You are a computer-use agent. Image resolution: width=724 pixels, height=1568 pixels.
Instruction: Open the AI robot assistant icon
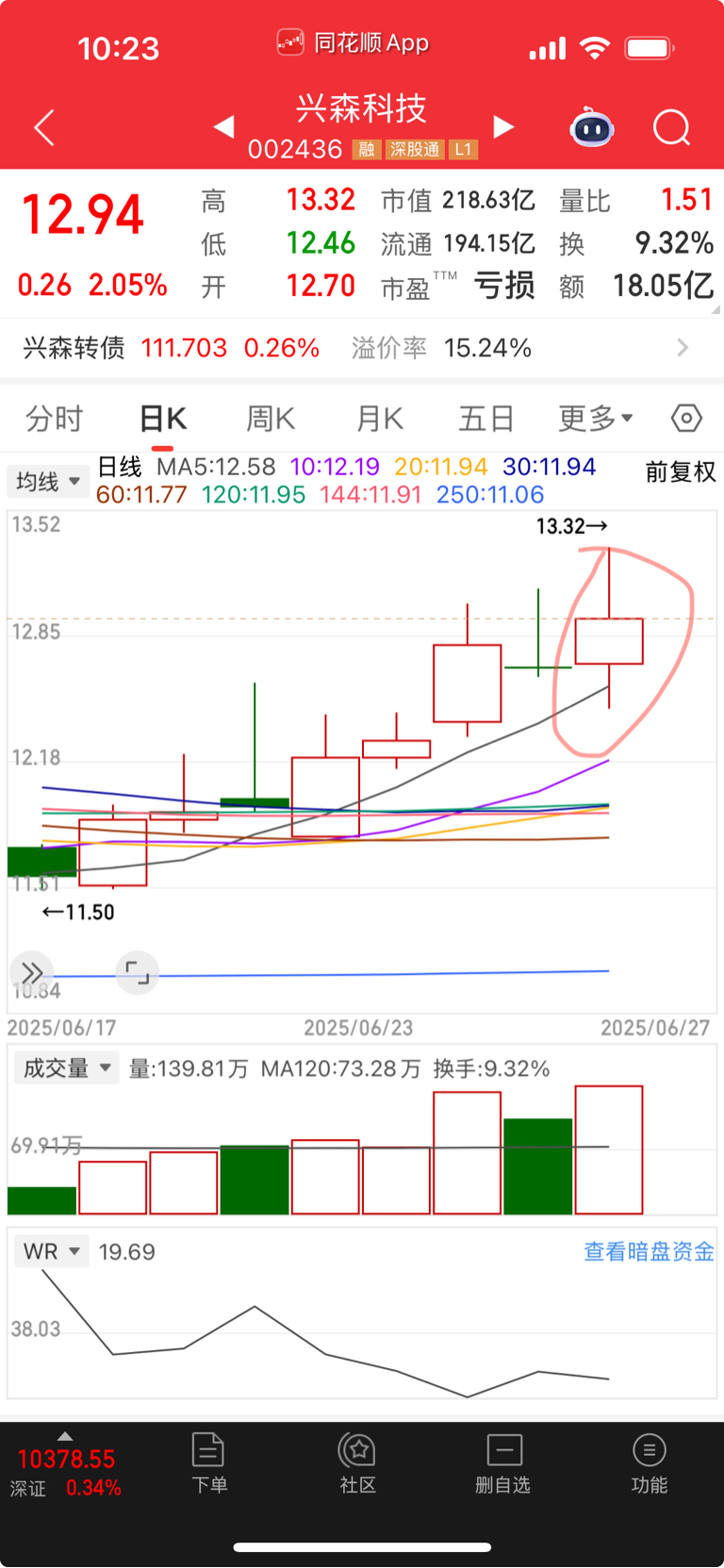pos(592,127)
